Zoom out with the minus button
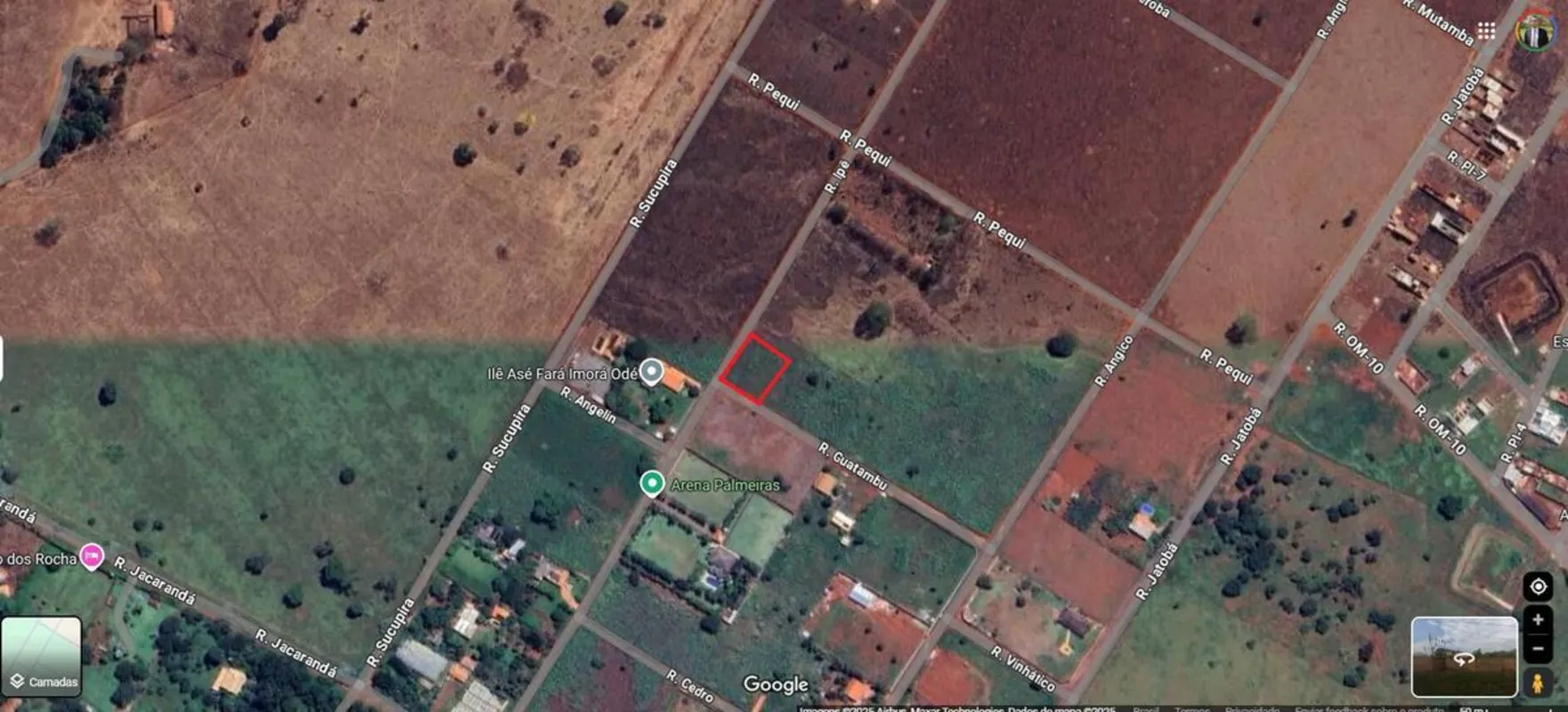This screenshot has height=712, width=1568. click(x=1538, y=649)
